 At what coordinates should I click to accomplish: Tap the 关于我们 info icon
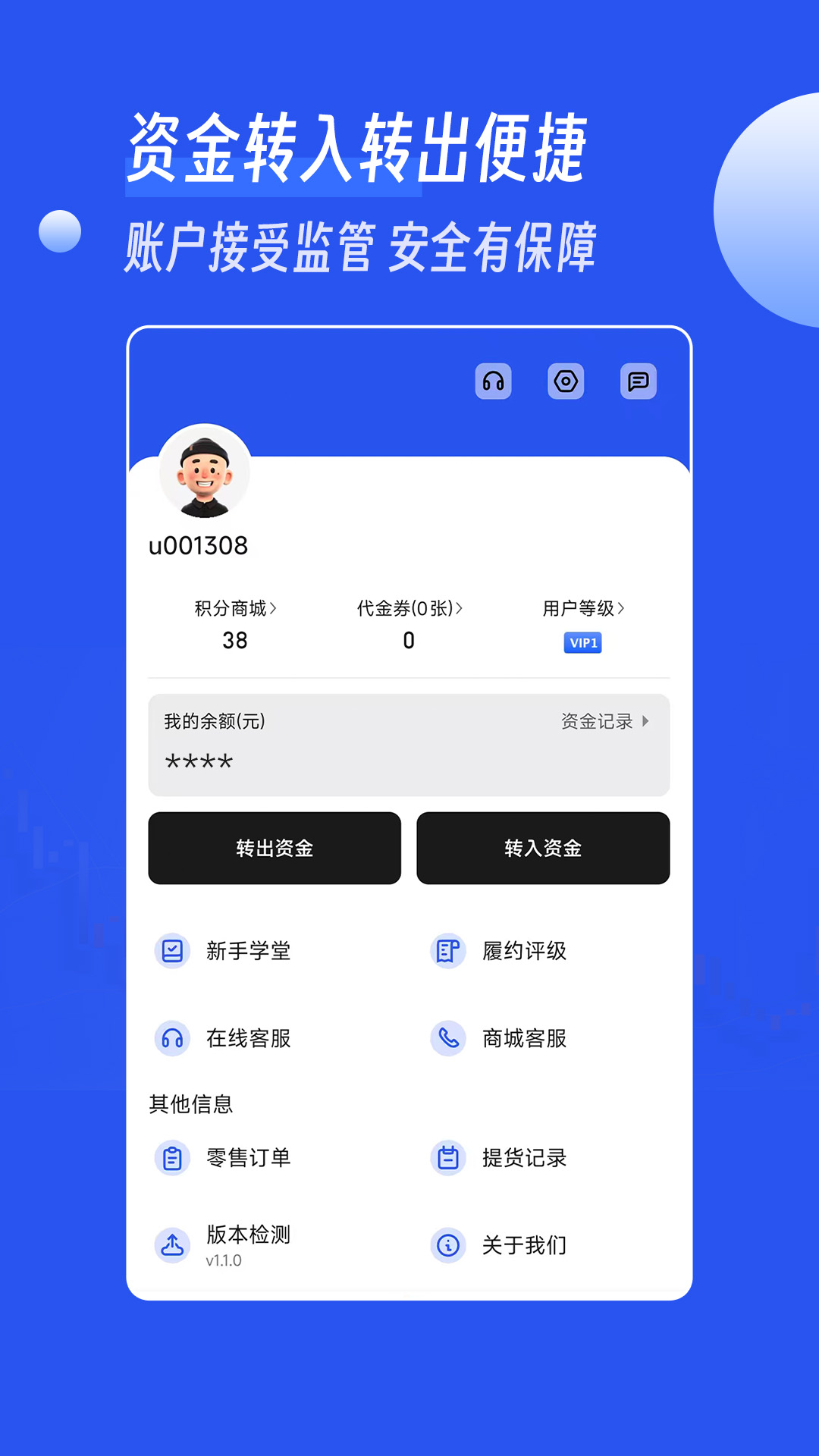click(447, 1244)
